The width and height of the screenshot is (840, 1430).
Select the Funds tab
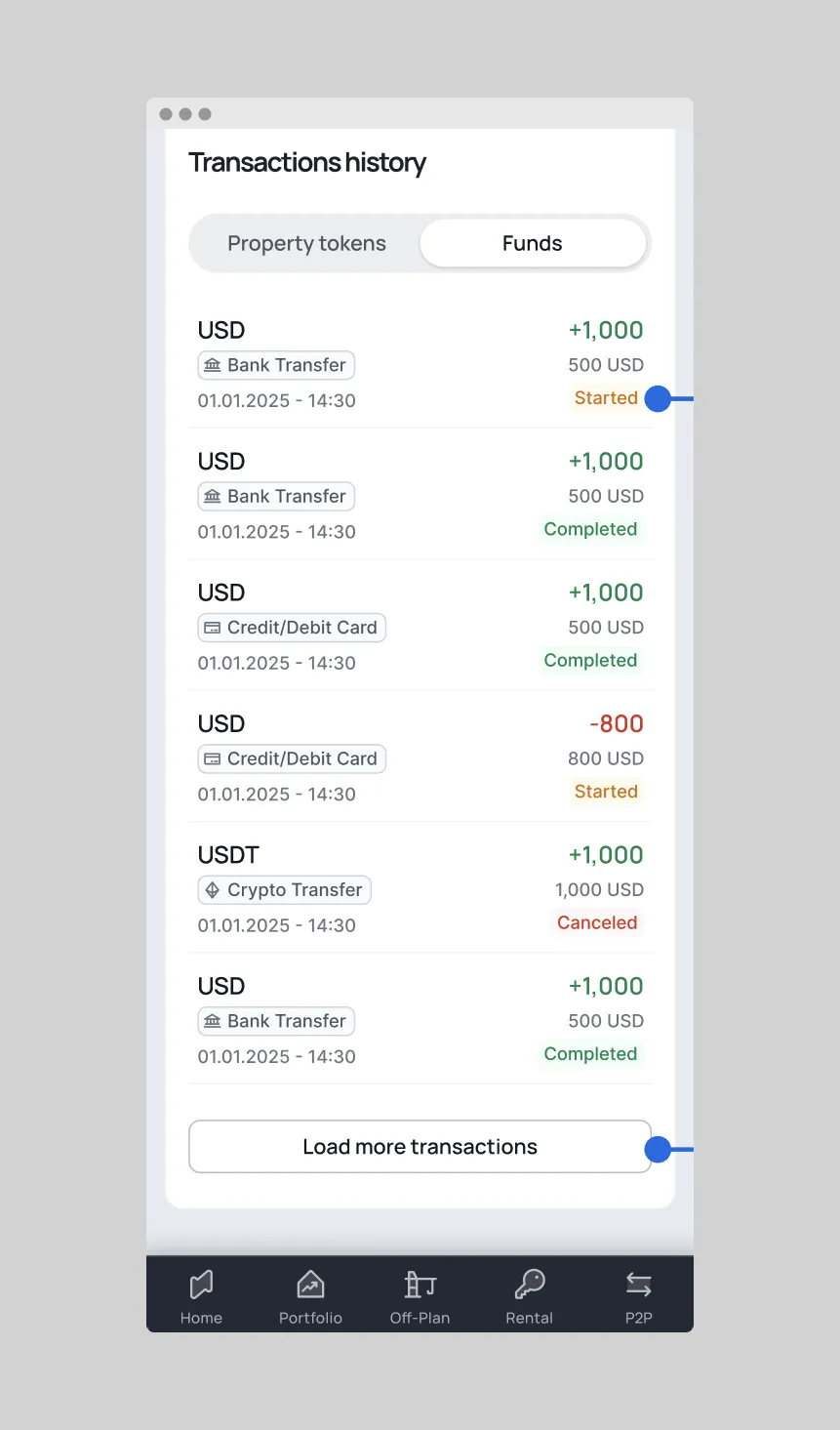533,243
